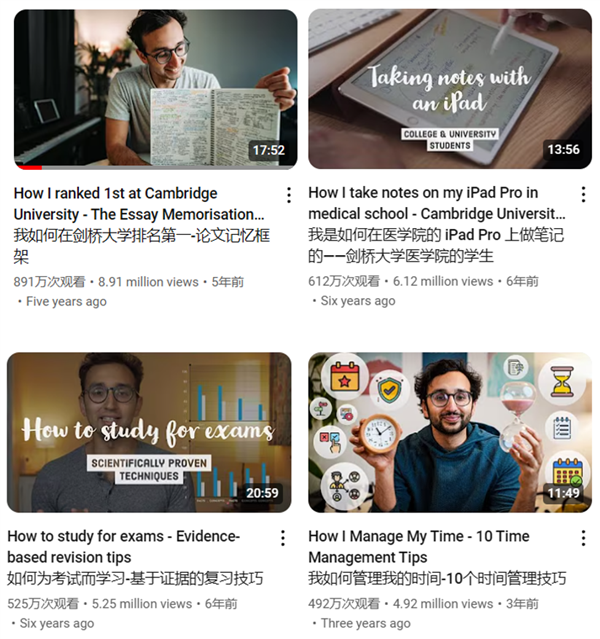Play the Time Management Tips video thumbnail

pyautogui.click(x=449, y=432)
